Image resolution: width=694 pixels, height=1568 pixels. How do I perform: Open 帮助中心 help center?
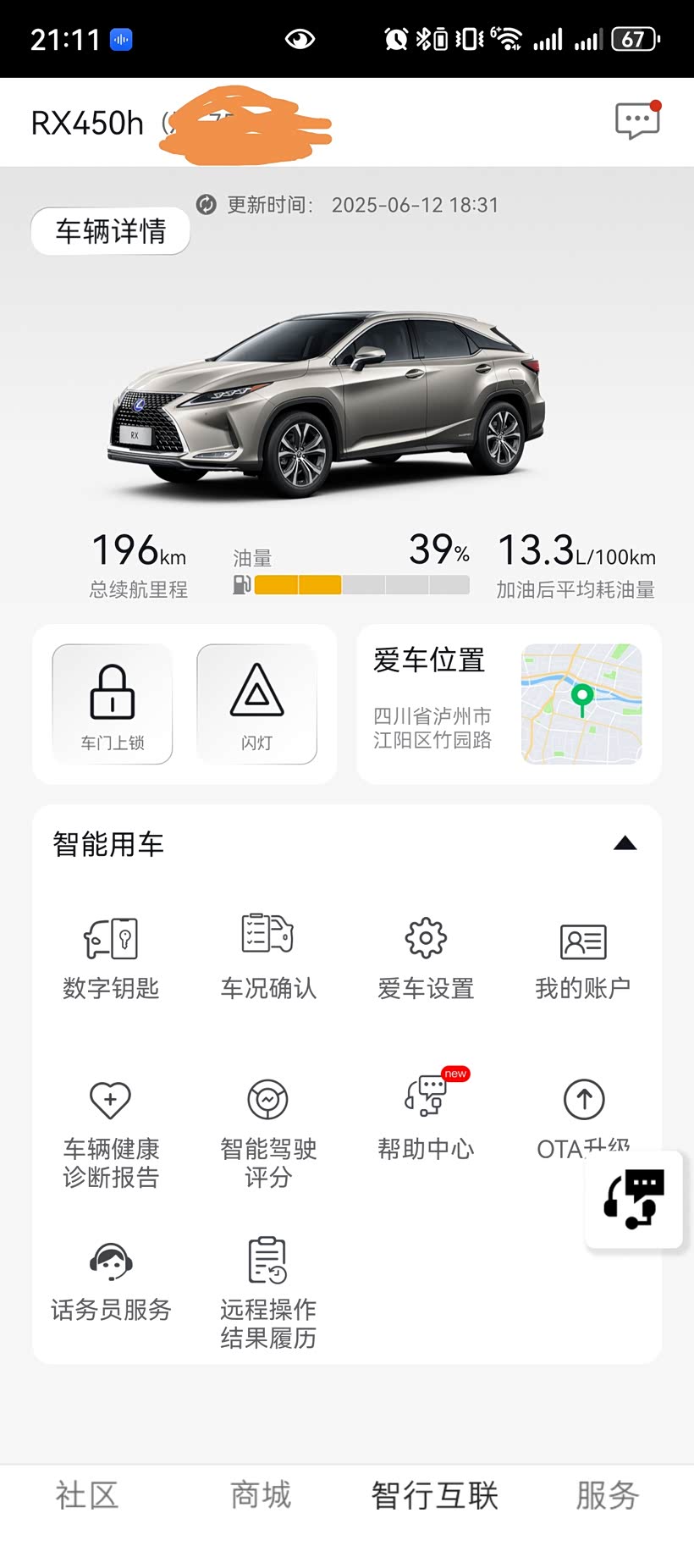click(x=426, y=1118)
